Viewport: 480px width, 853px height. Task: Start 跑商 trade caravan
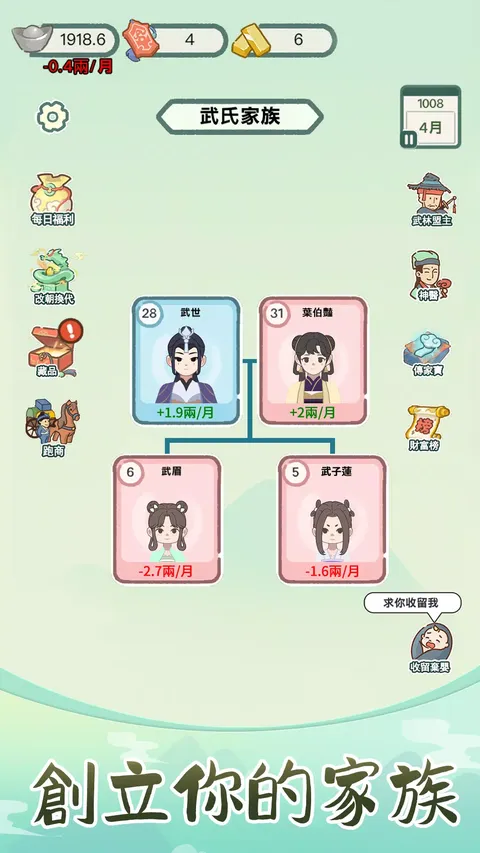(52, 428)
